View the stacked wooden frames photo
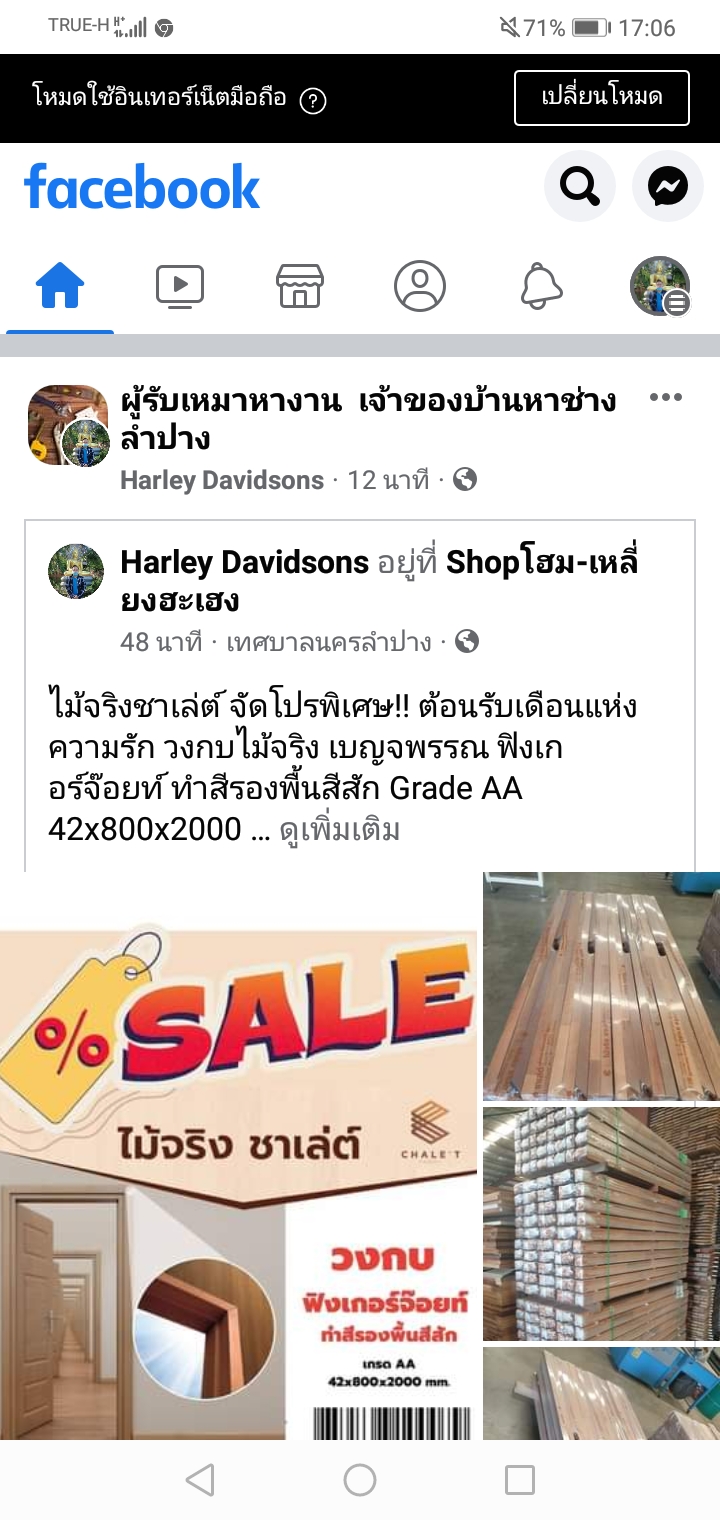 pos(601,986)
